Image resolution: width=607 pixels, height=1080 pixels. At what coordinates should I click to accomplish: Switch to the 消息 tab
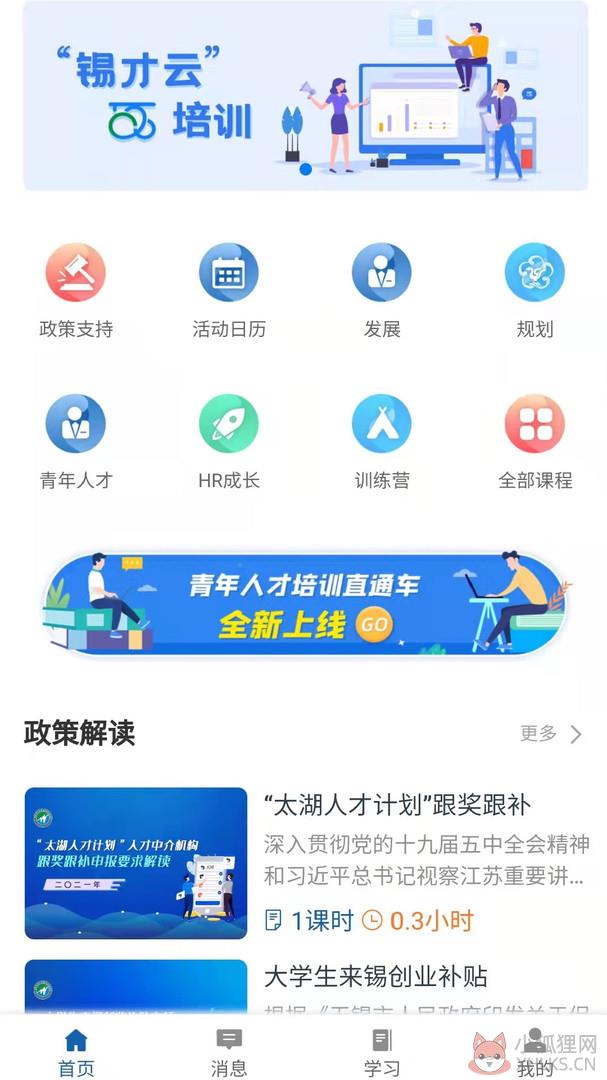click(229, 1052)
